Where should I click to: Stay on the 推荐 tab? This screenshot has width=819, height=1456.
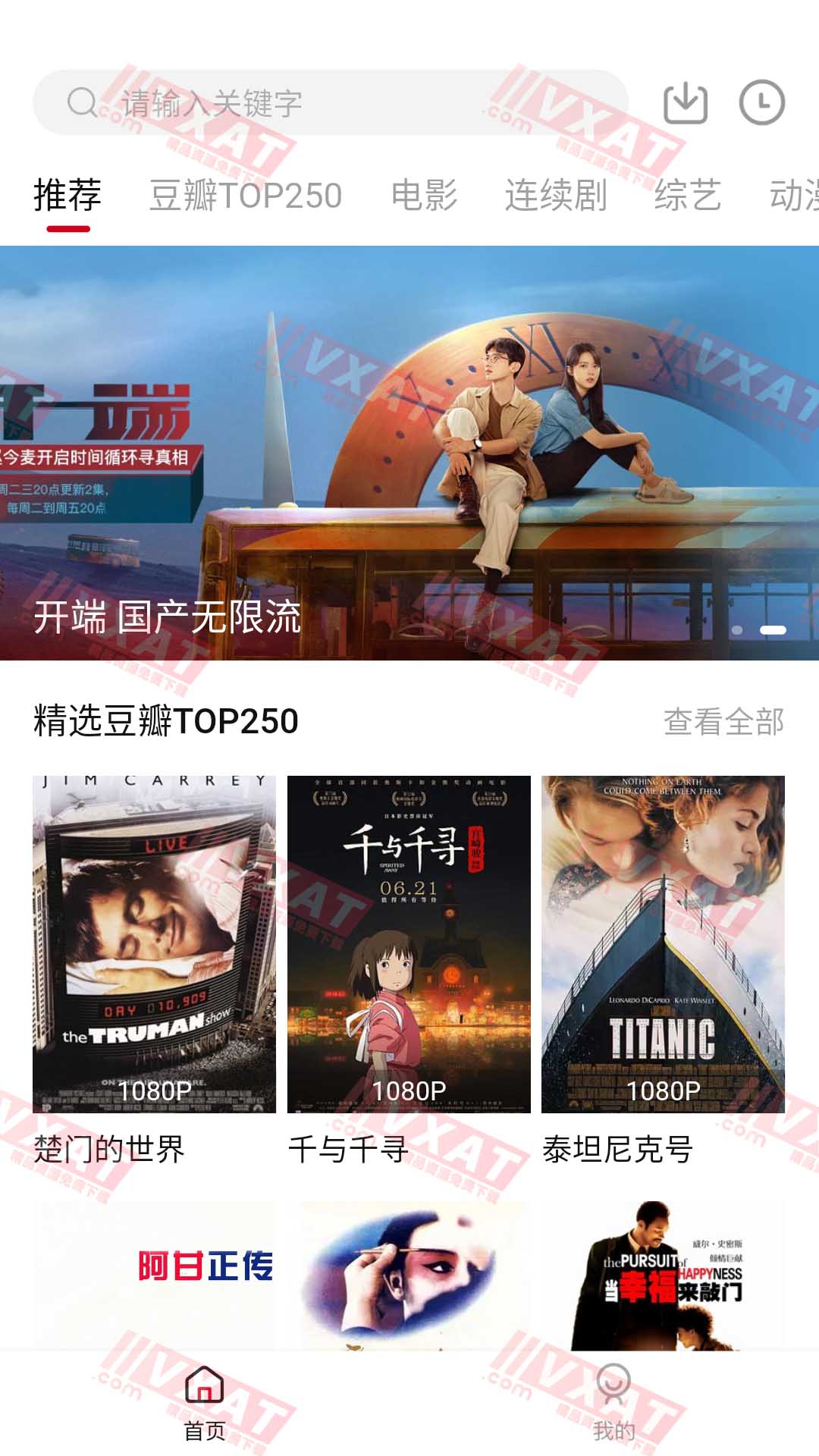pyautogui.click(x=65, y=195)
